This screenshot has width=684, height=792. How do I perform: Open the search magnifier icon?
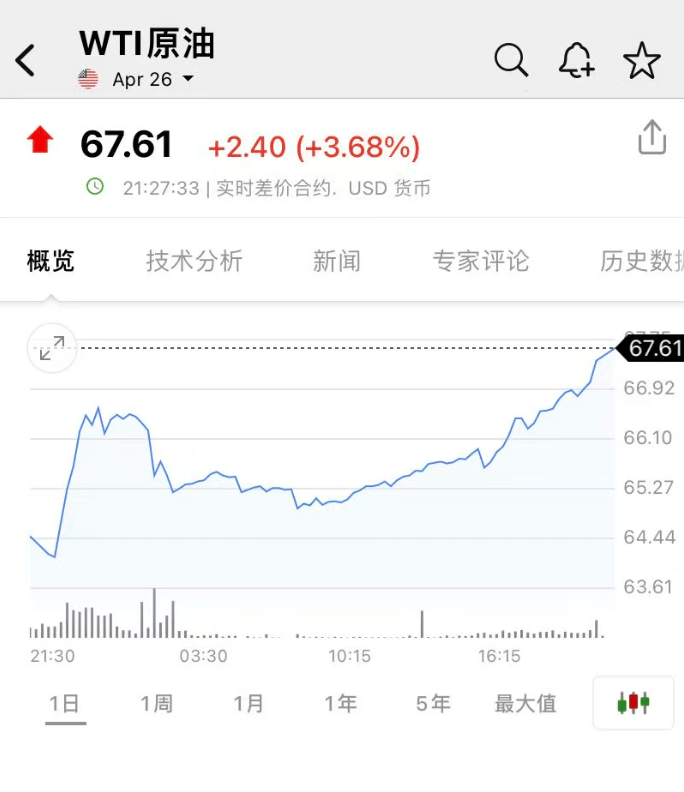[511, 61]
